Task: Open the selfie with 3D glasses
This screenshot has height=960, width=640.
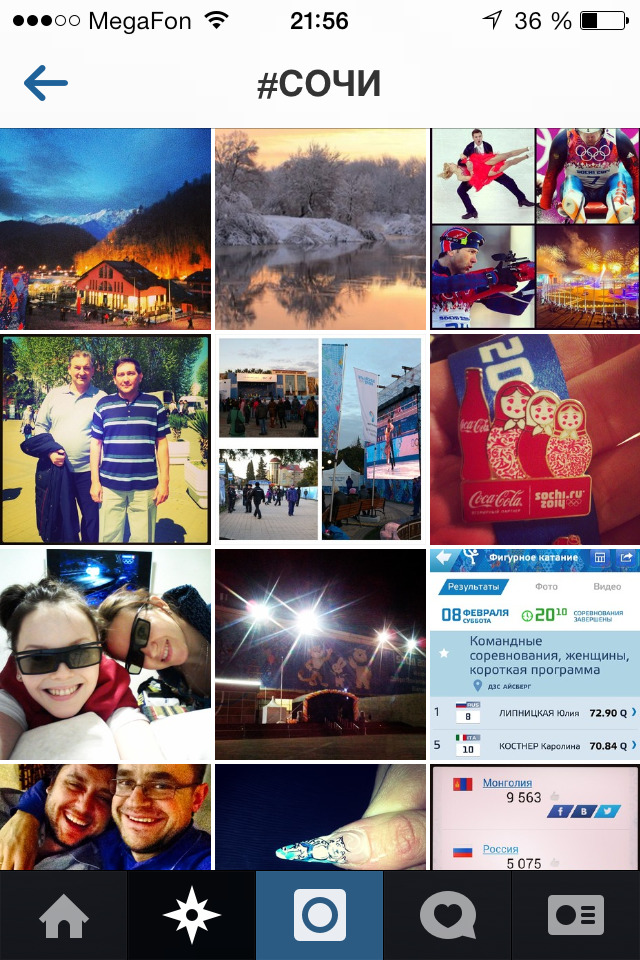Action: (x=105, y=654)
